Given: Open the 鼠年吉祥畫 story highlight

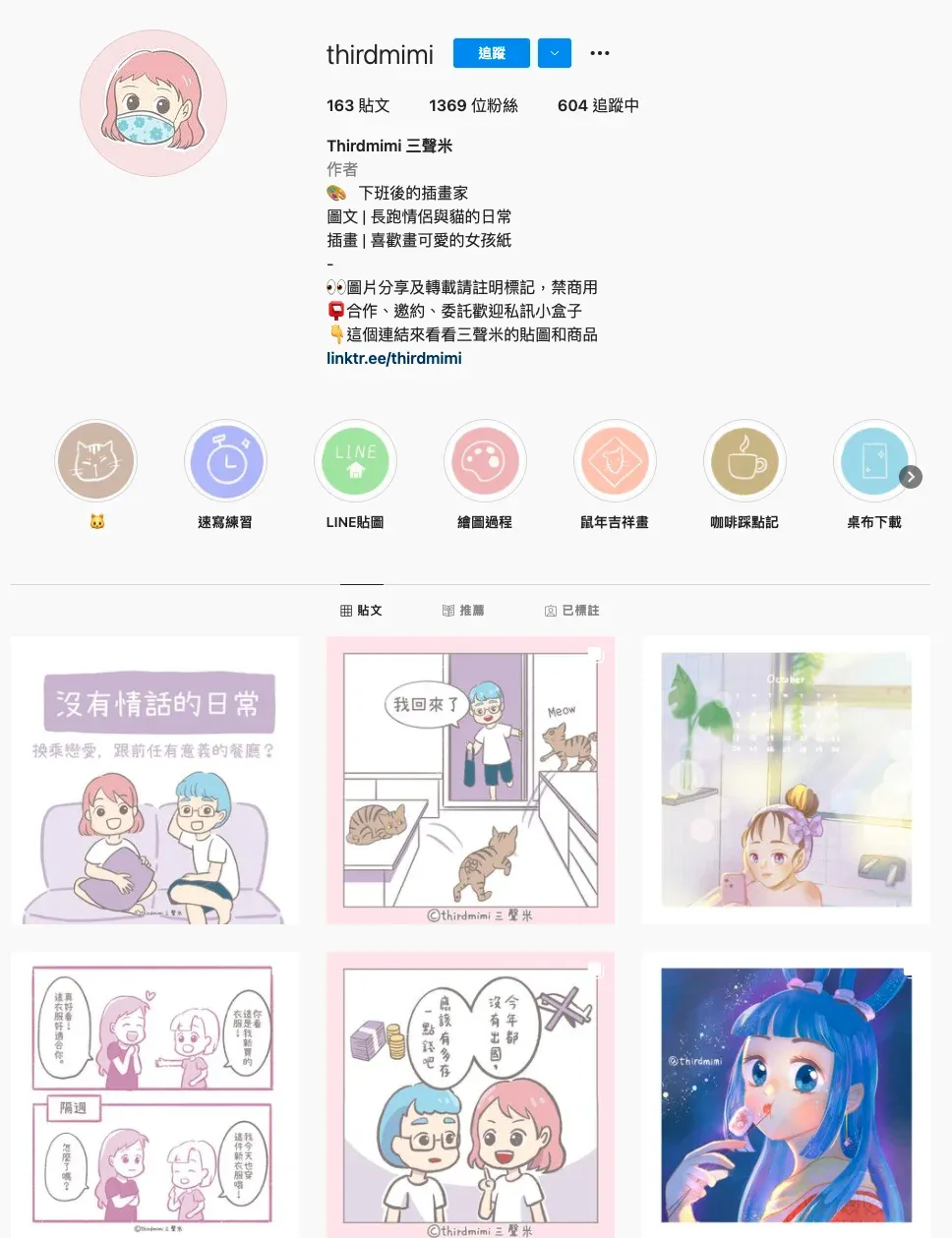Looking at the screenshot, I should click(615, 461).
